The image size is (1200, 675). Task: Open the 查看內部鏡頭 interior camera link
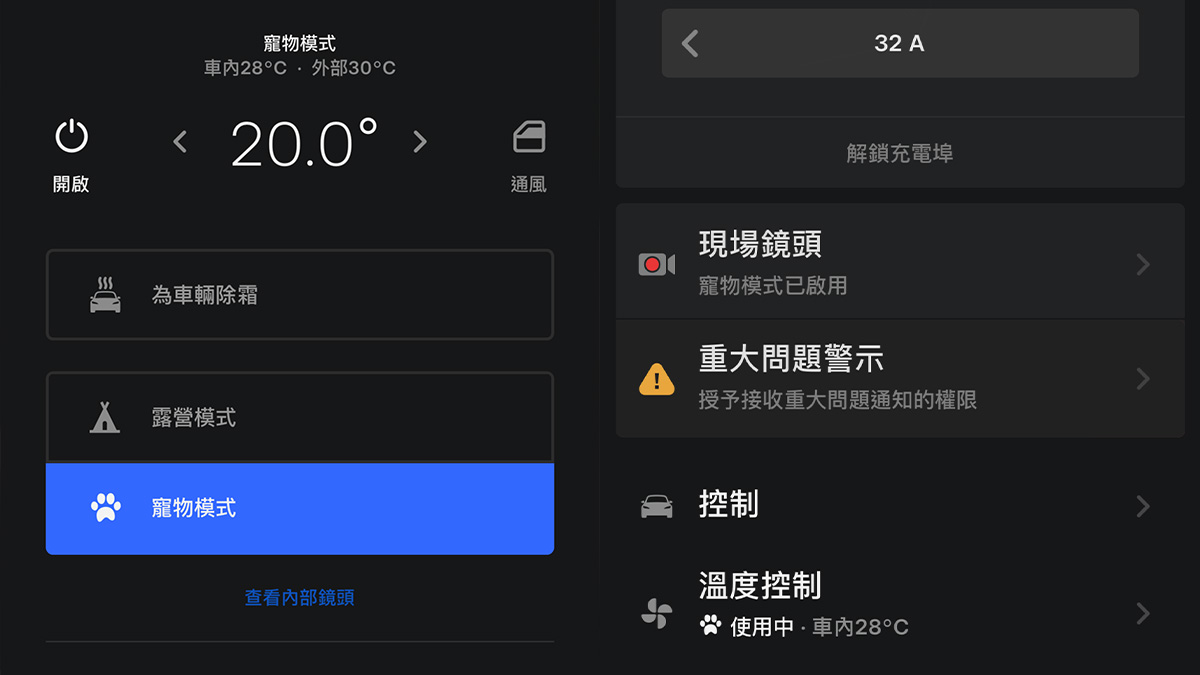coord(300,597)
